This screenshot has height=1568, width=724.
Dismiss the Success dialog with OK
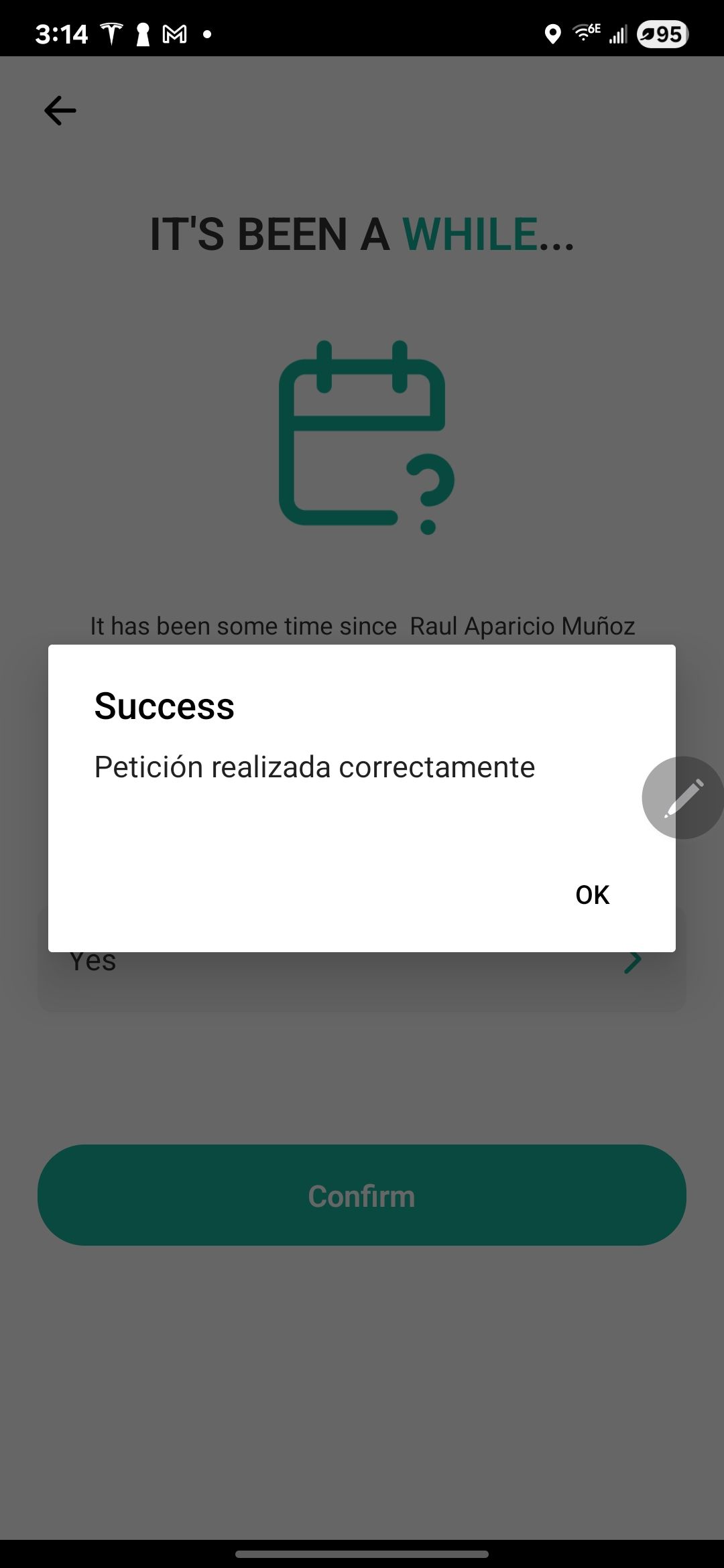(x=592, y=895)
